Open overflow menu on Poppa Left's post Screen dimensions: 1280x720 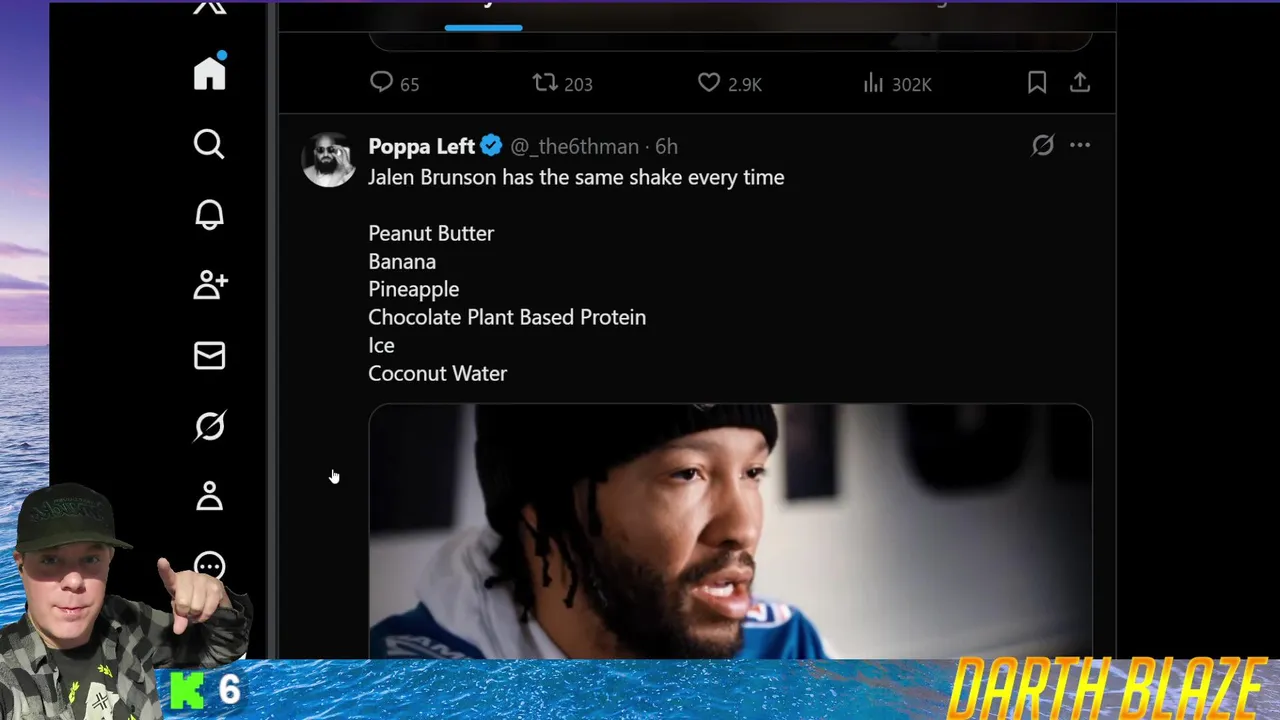pyautogui.click(x=1080, y=146)
